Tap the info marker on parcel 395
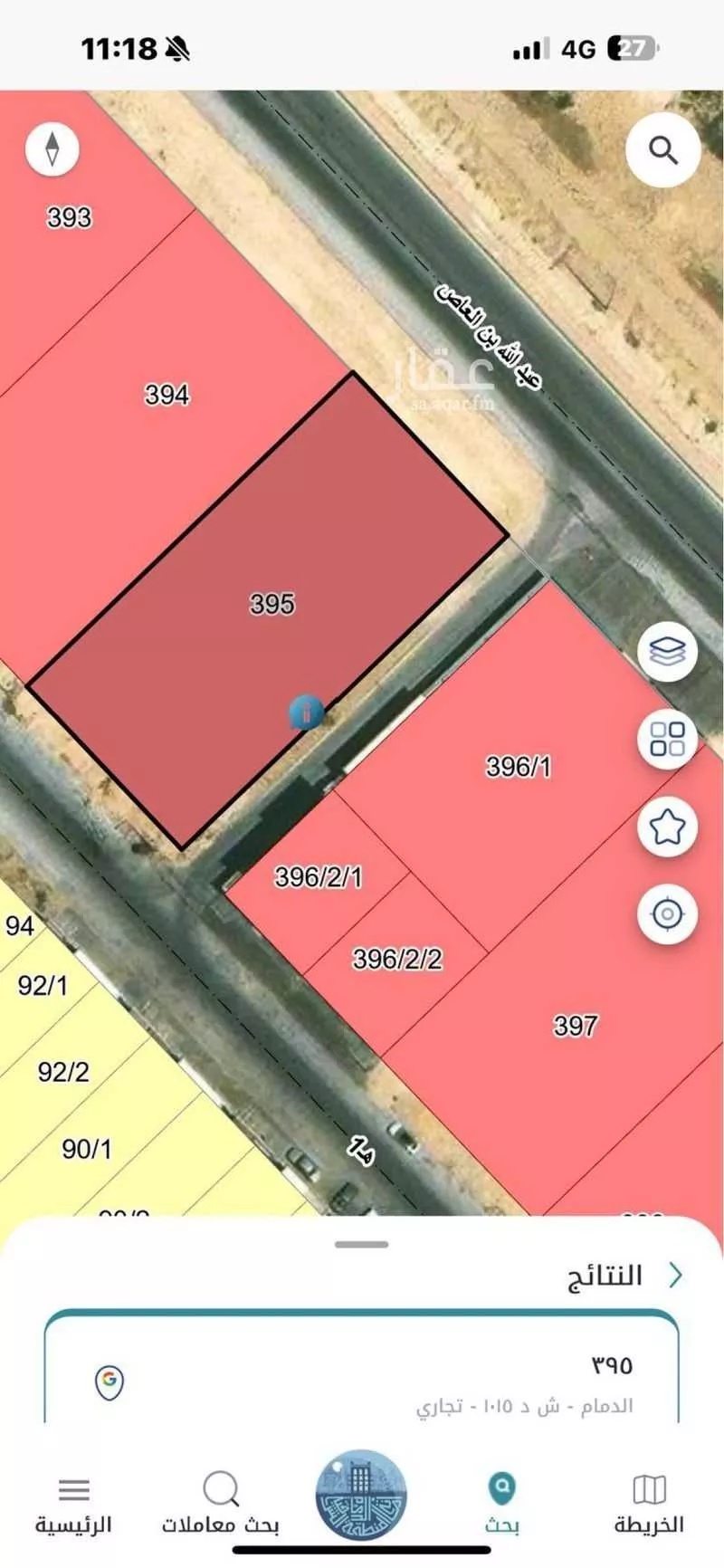 (x=307, y=712)
